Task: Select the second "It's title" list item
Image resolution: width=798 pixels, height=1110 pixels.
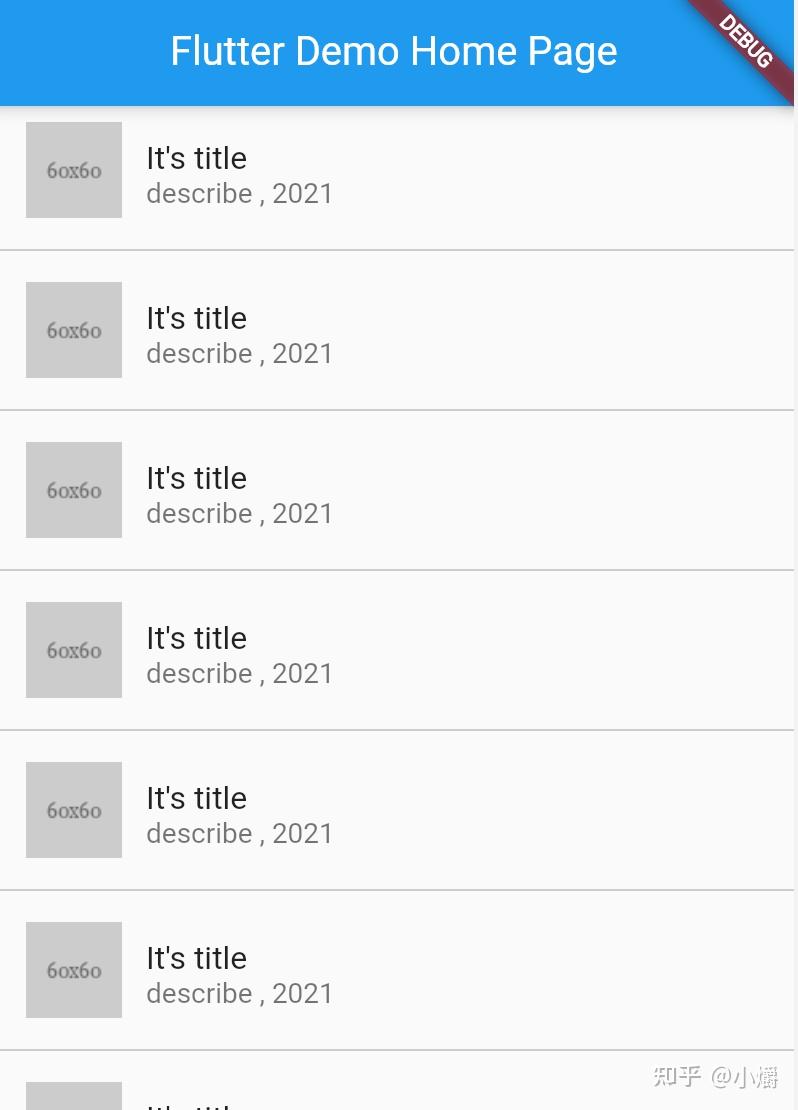Action: click(x=397, y=334)
